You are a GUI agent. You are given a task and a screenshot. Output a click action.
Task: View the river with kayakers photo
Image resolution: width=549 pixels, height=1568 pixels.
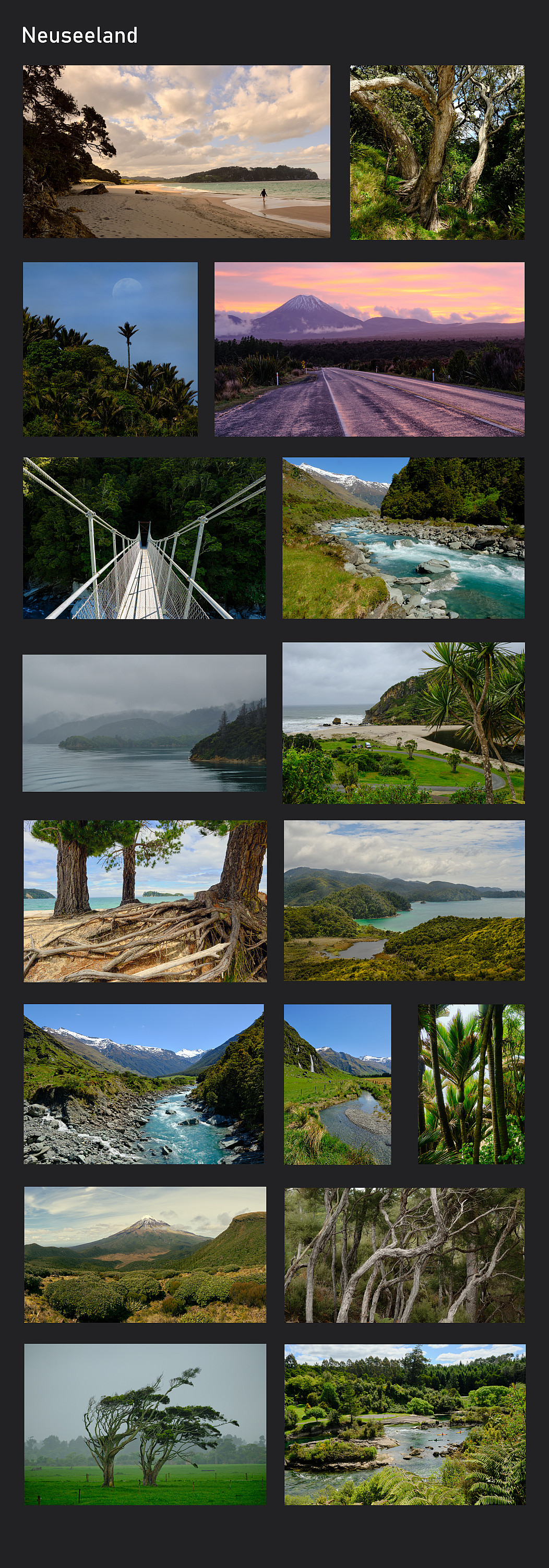coord(405,1425)
